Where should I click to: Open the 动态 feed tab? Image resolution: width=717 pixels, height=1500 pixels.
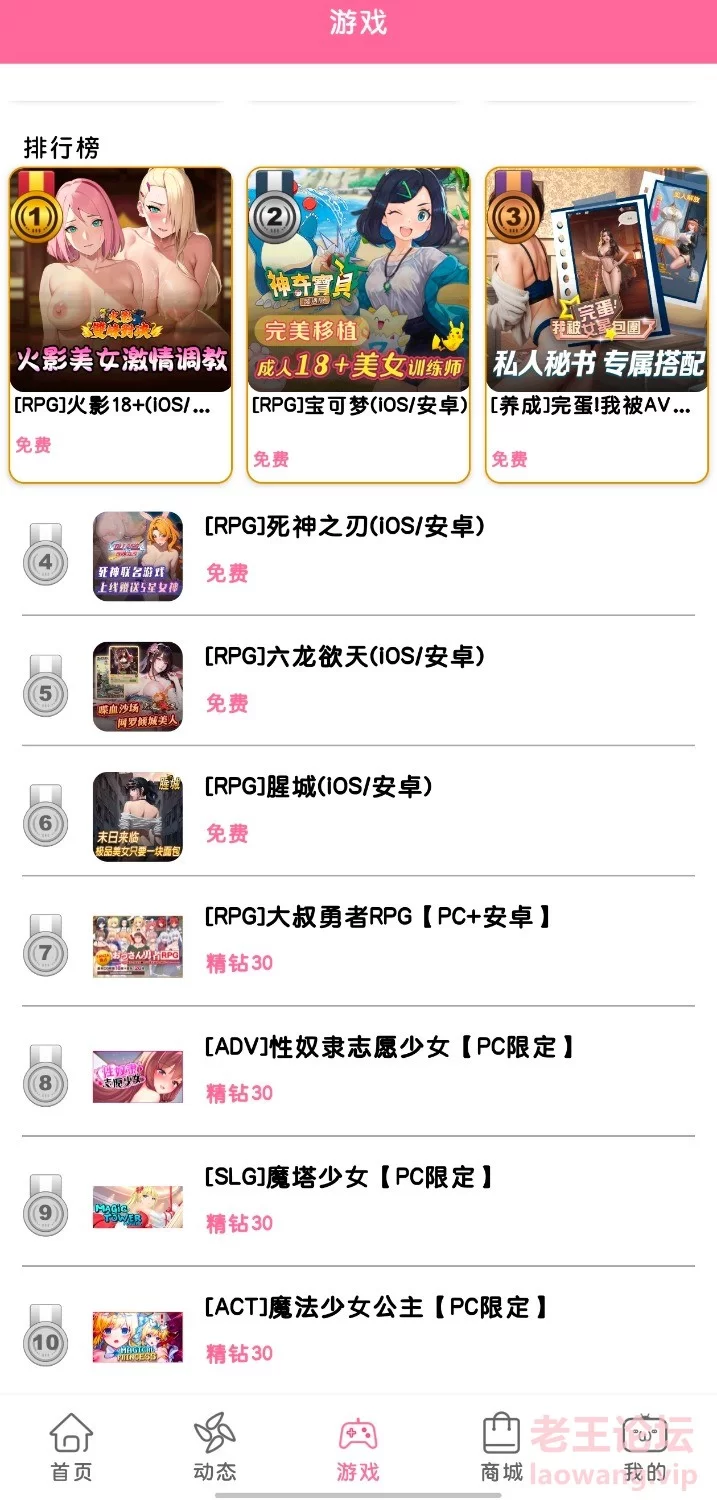[x=215, y=1447]
